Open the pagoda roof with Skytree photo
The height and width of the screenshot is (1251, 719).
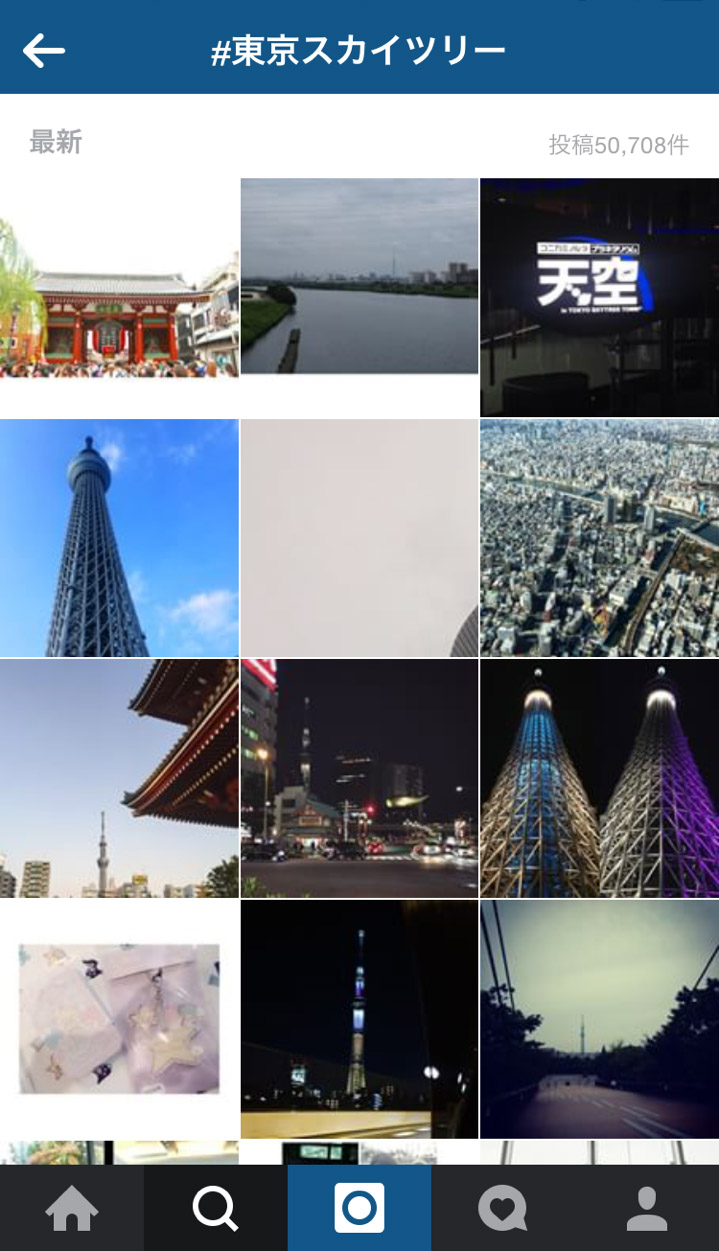tap(119, 777)
